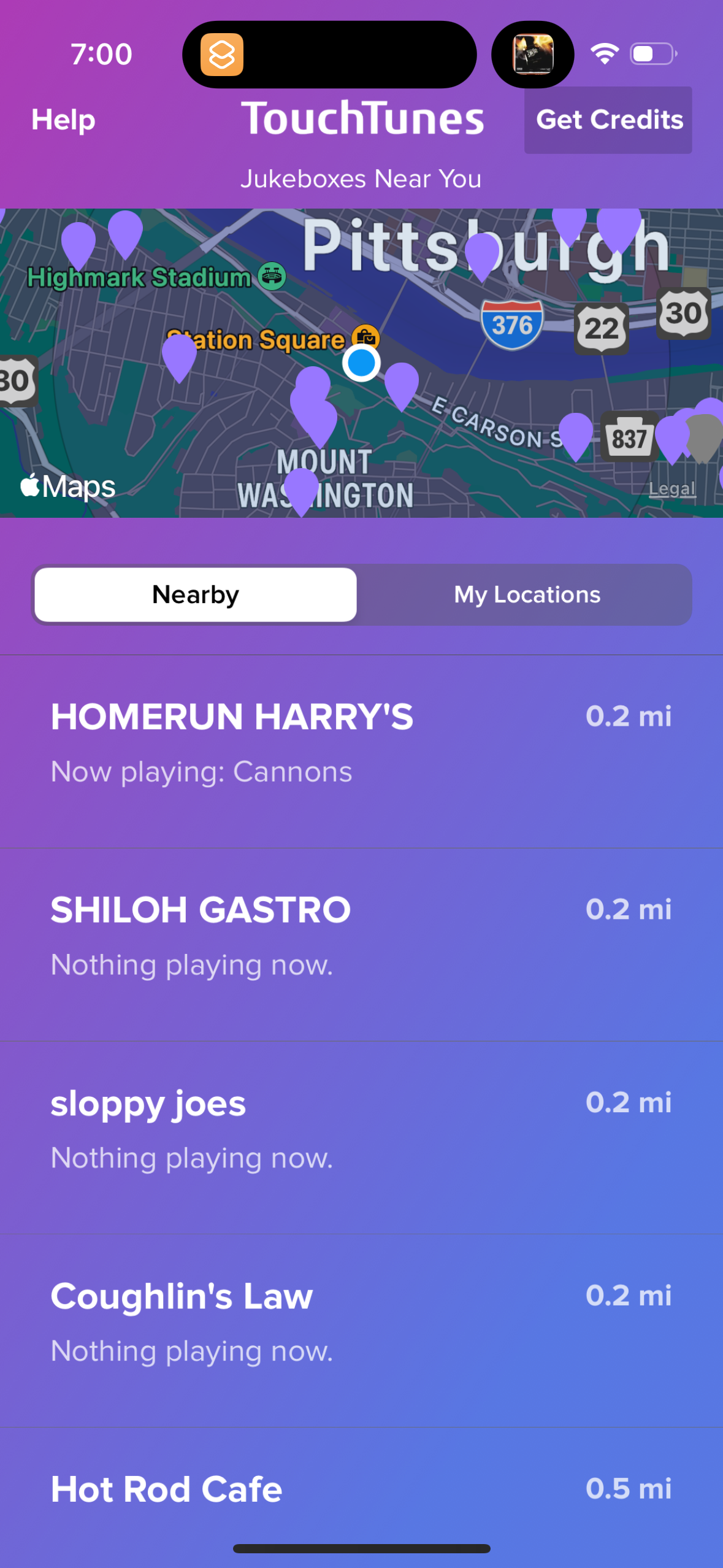The height and width of the screenshot is (1568, 723).
Task: Open Help
Action: click(63, 119)
